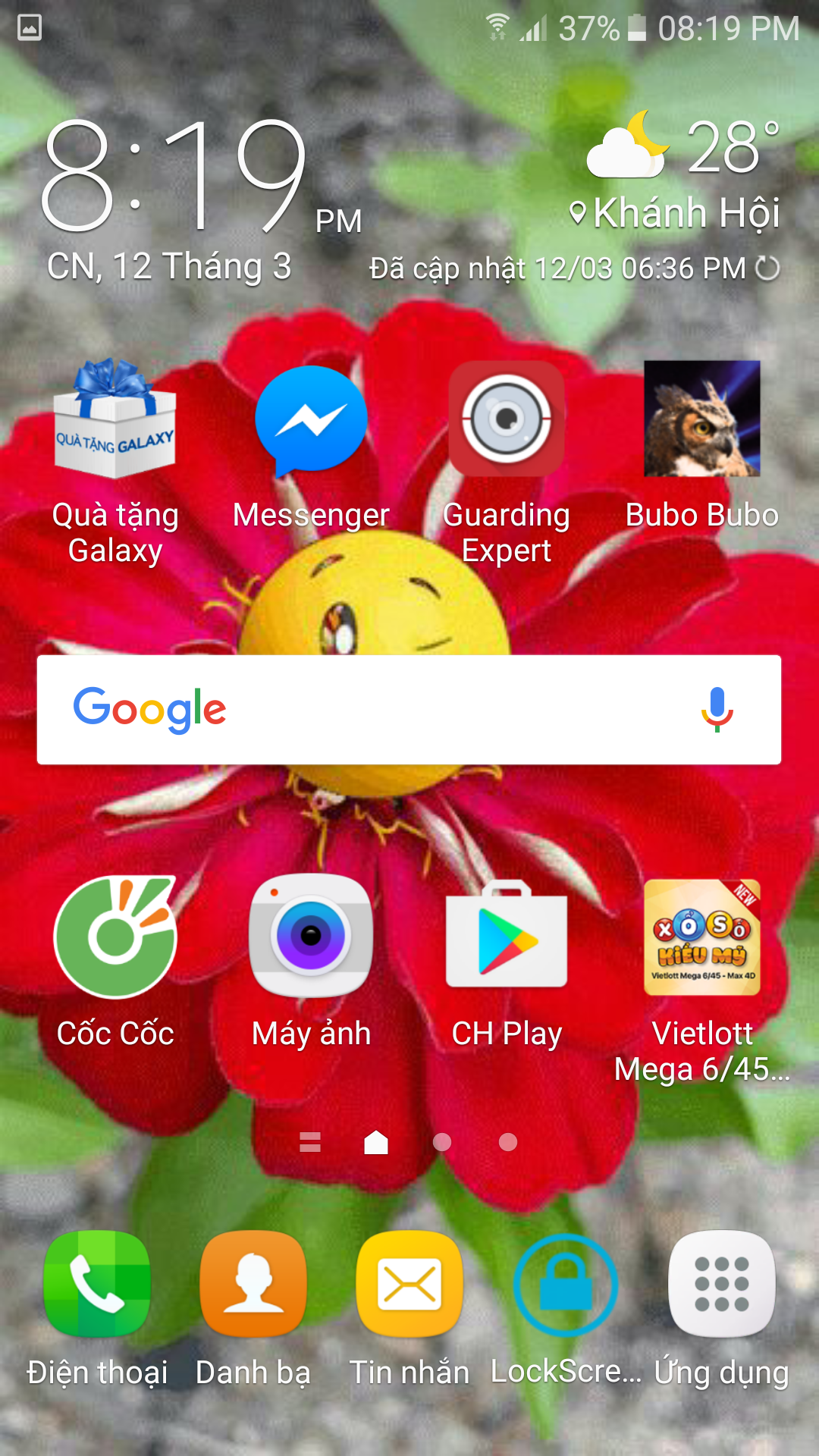
Task: Select the leftmost Briefing page indicator
Action: tap(310, 1141)
